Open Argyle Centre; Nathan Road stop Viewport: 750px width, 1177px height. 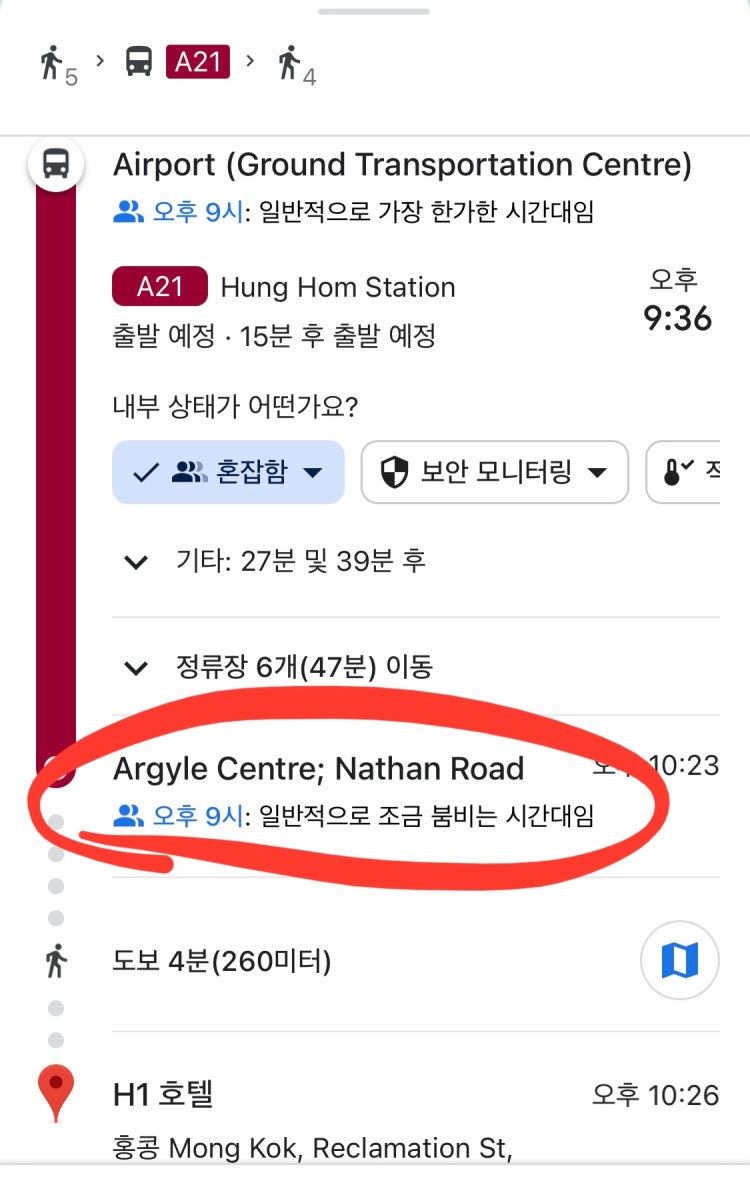coord(318,768)
